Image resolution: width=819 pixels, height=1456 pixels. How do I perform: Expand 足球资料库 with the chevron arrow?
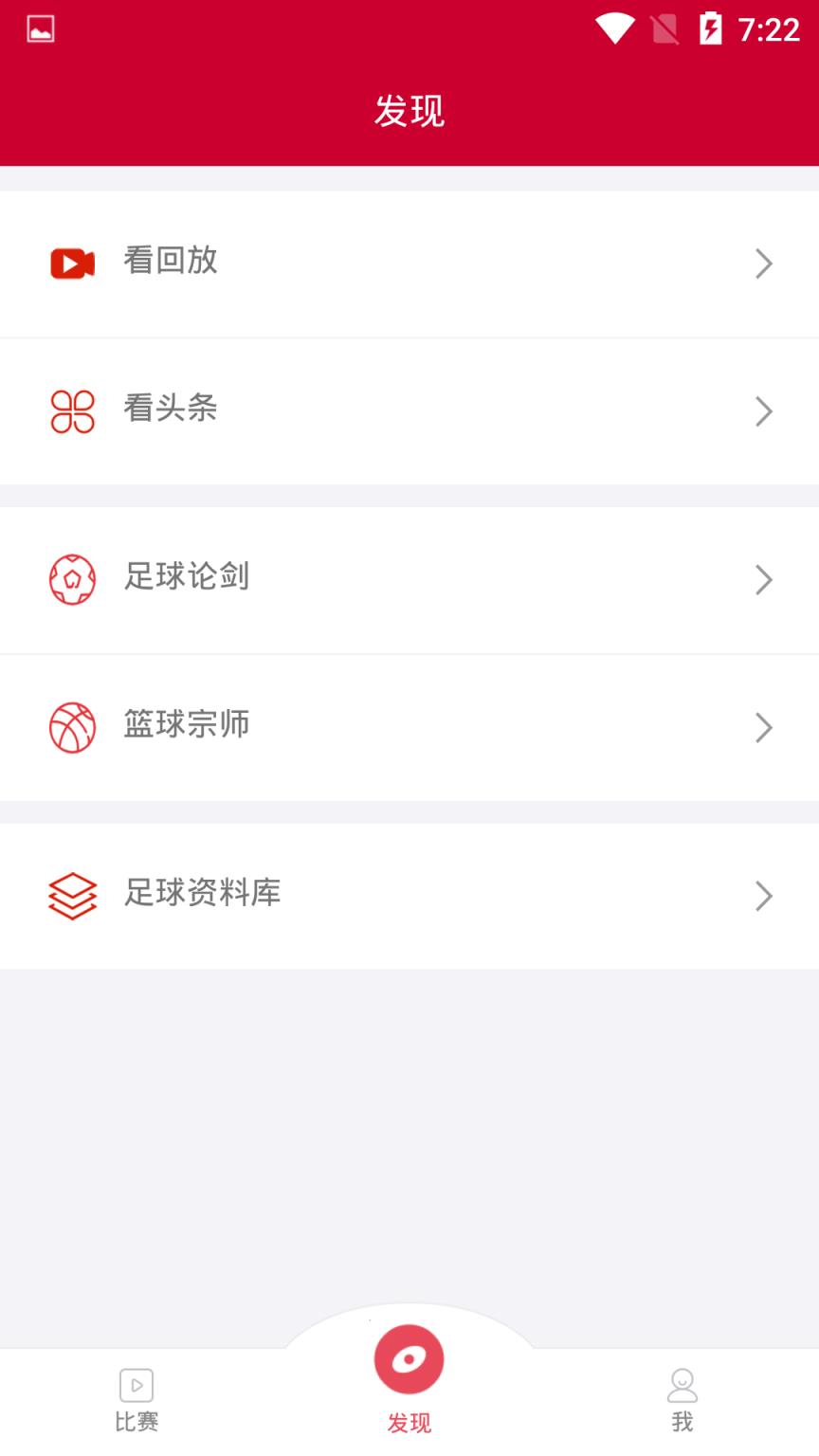pos(764,896)
